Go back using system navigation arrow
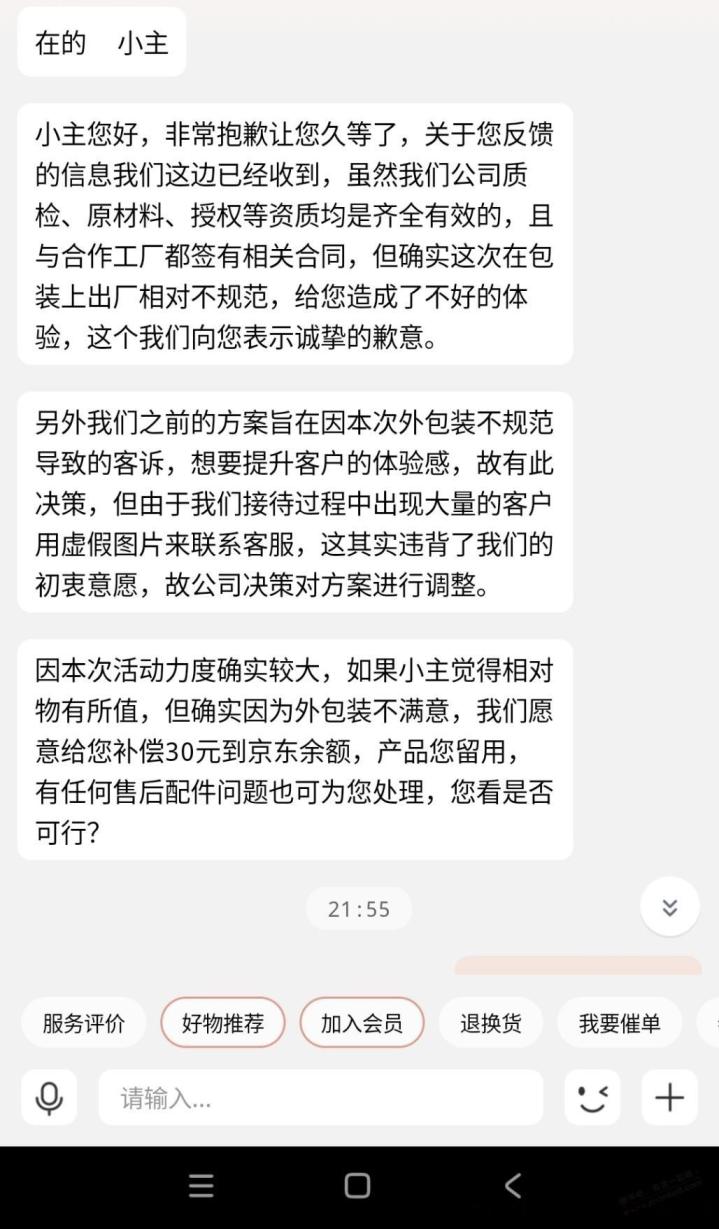Screen dimensions: 719x1229 513,1186
